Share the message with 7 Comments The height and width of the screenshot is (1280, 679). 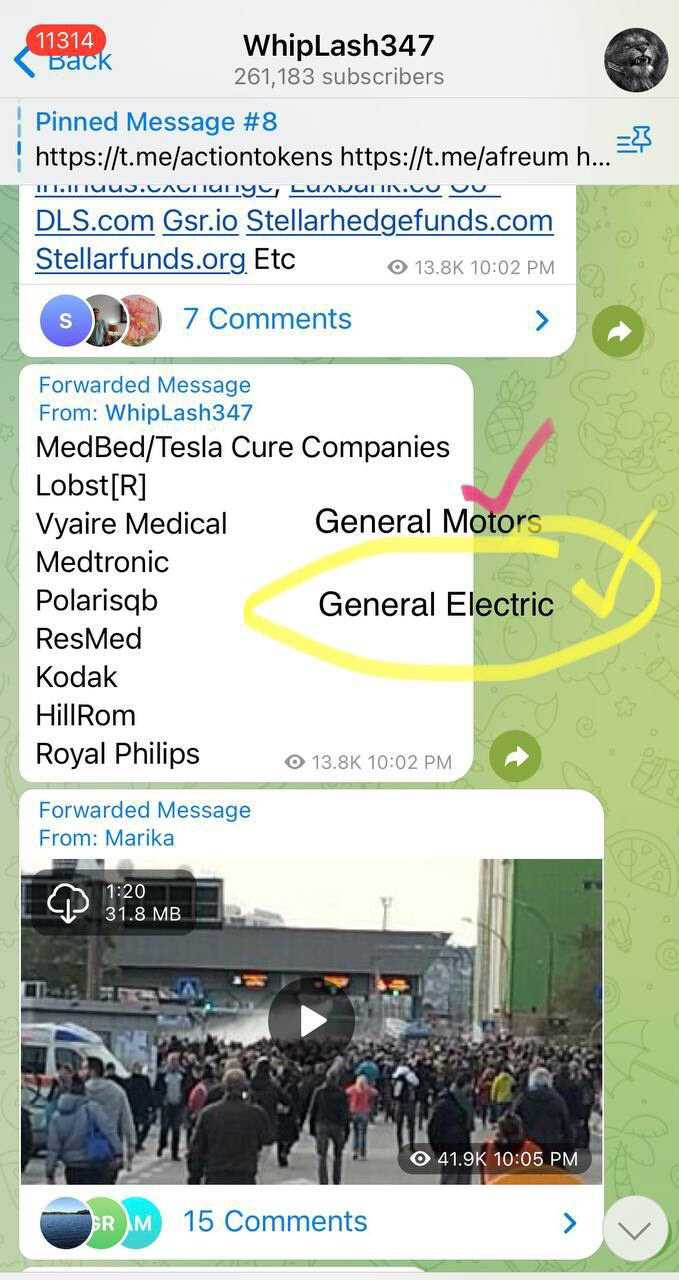(618, 332)
